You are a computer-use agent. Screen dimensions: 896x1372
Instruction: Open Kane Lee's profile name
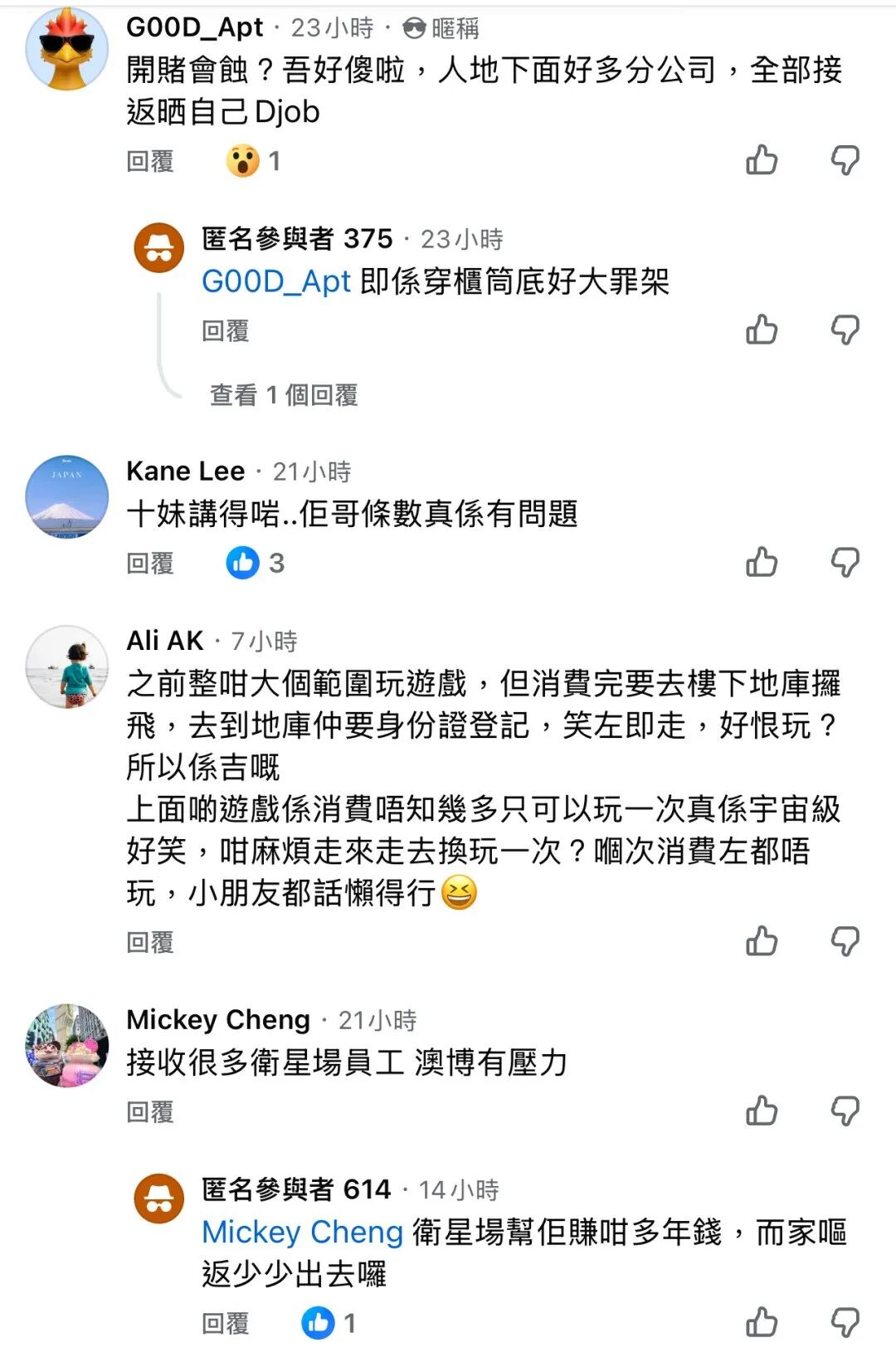[185, 471]
